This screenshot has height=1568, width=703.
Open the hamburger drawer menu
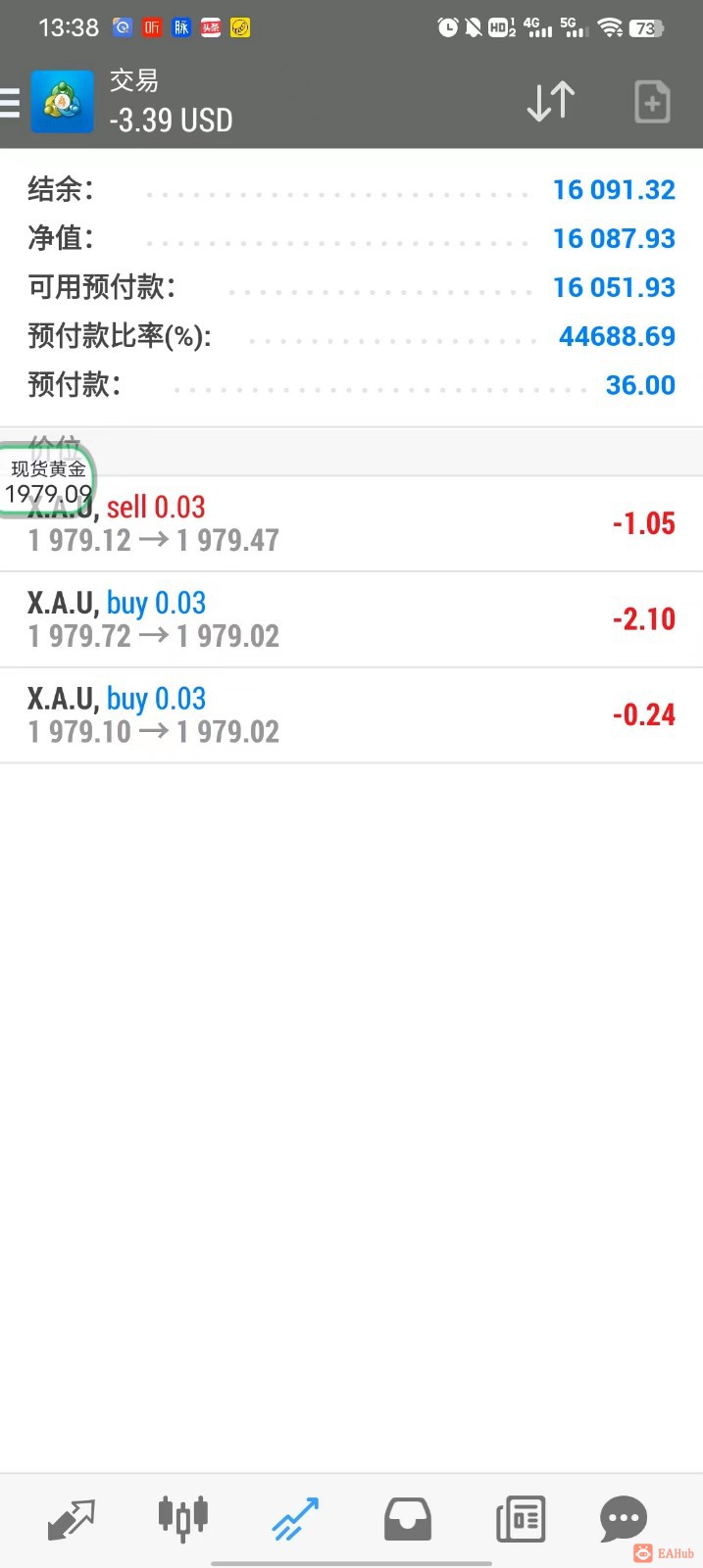tap(10, 102)
